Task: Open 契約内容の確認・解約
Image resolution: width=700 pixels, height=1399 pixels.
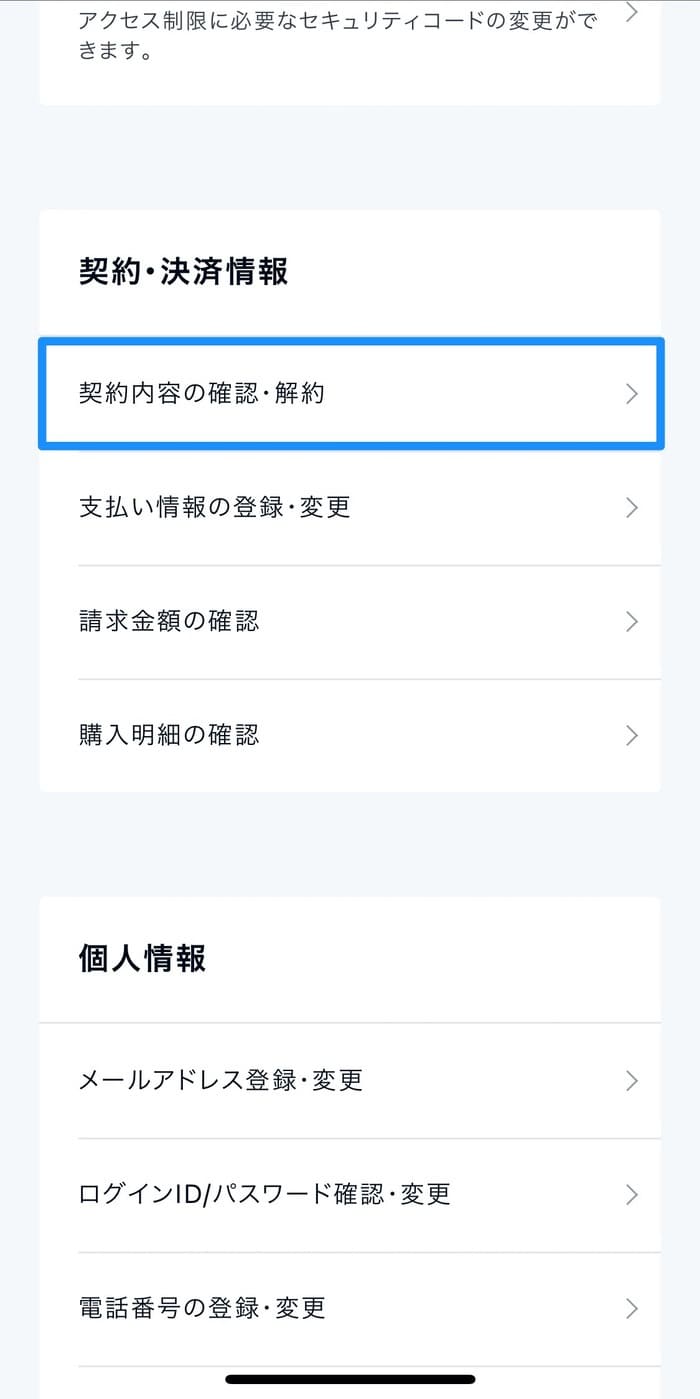Action: (350, 394)
